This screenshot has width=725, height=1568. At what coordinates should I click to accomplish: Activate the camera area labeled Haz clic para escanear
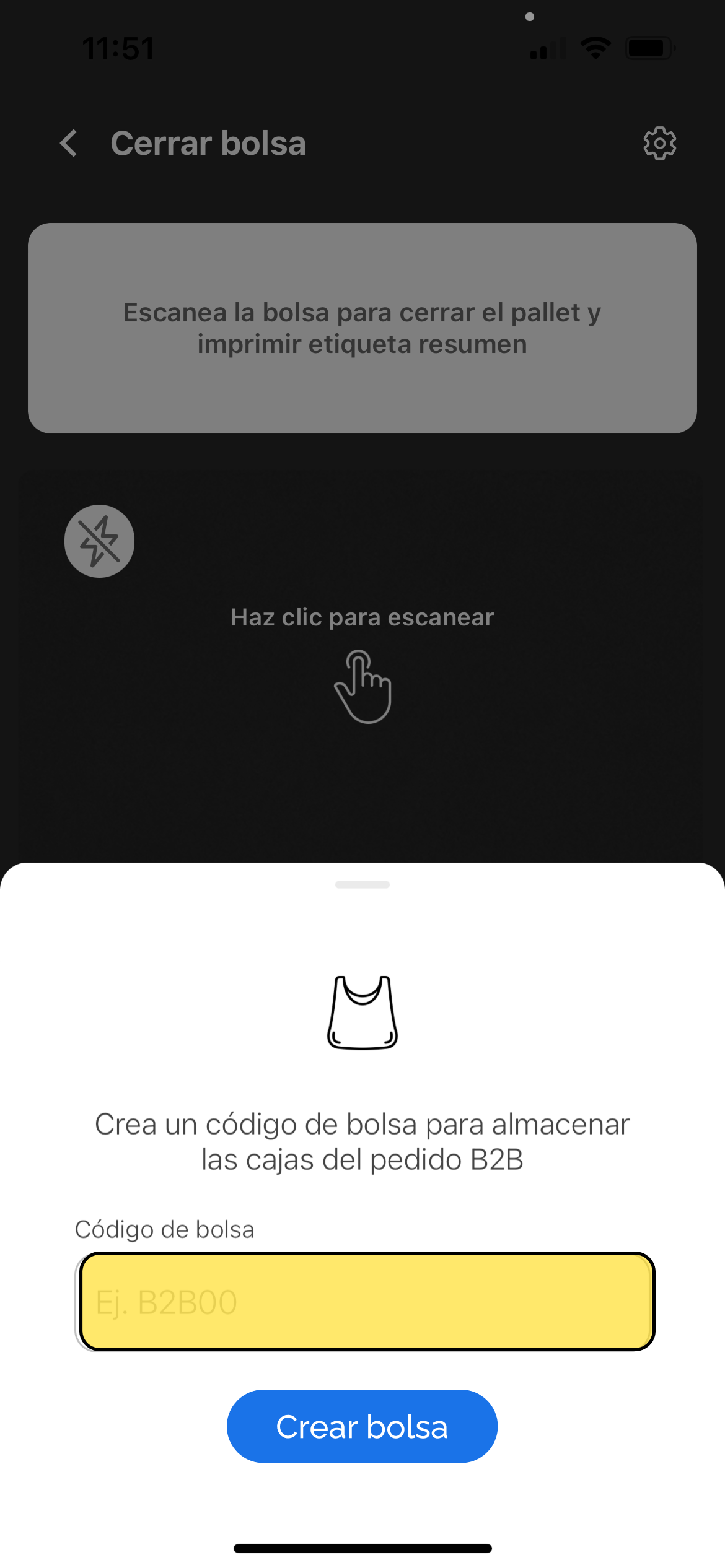pyautogui.click(x=362, y=617)
